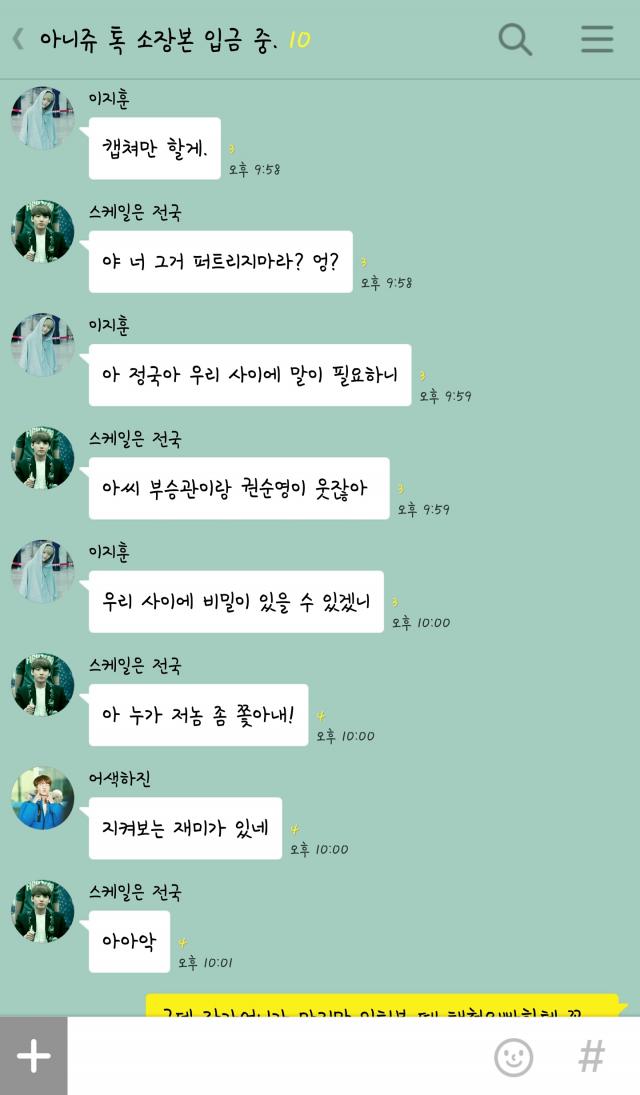The width and height of the screenshot is (640, 1095).
Task: Search within this chat
Action: point(515,39)
